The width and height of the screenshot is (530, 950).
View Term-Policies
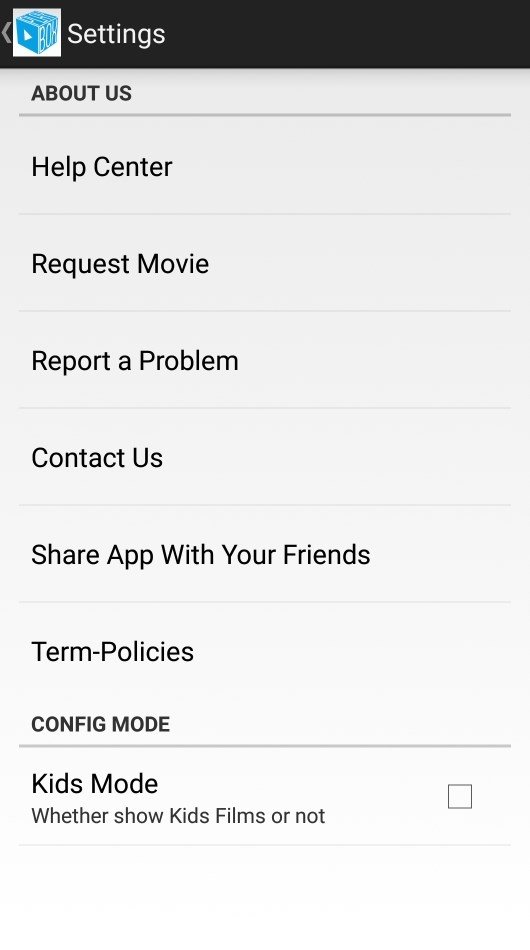pyautogui.click(x=265, y=651)
